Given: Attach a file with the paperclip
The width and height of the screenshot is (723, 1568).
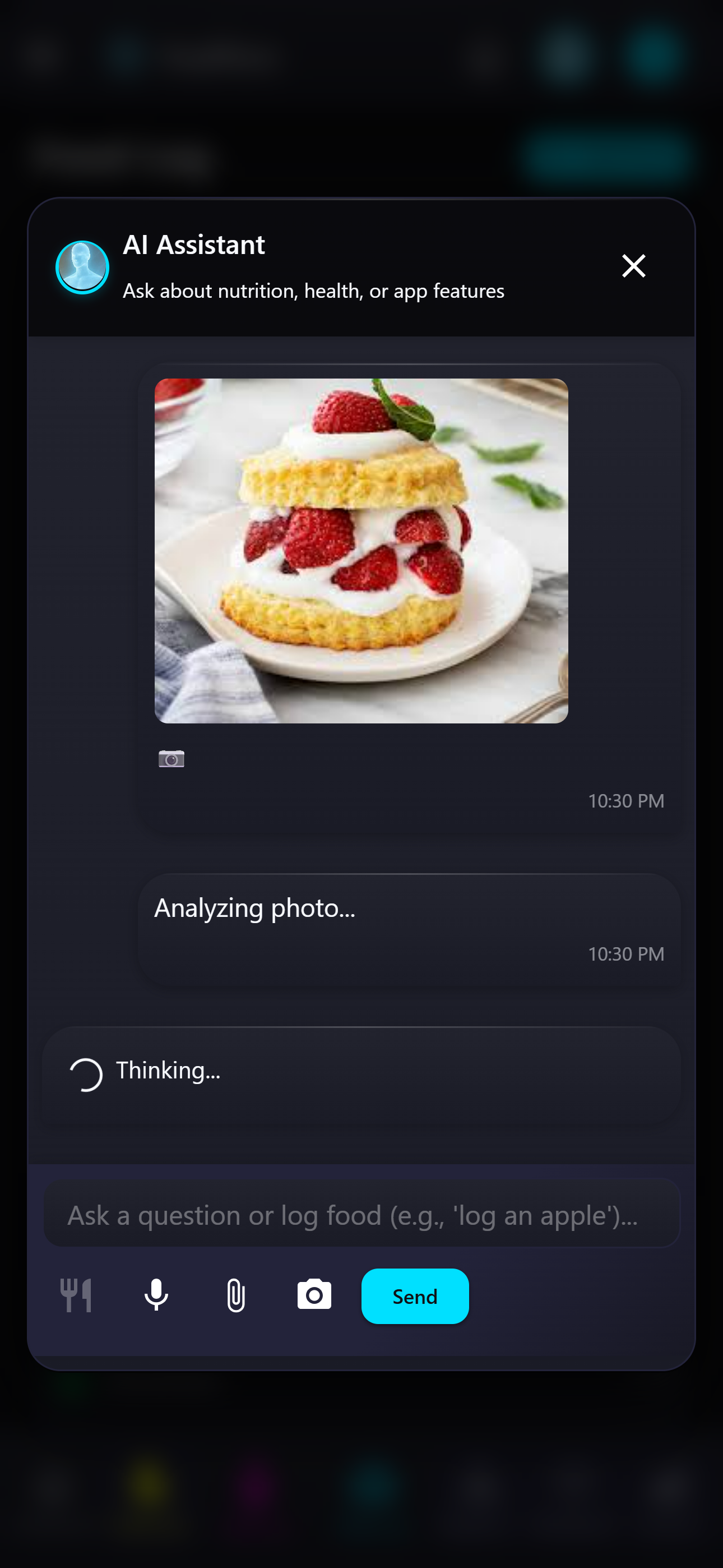Looking at the screenshot, I should pos(235,1295).
